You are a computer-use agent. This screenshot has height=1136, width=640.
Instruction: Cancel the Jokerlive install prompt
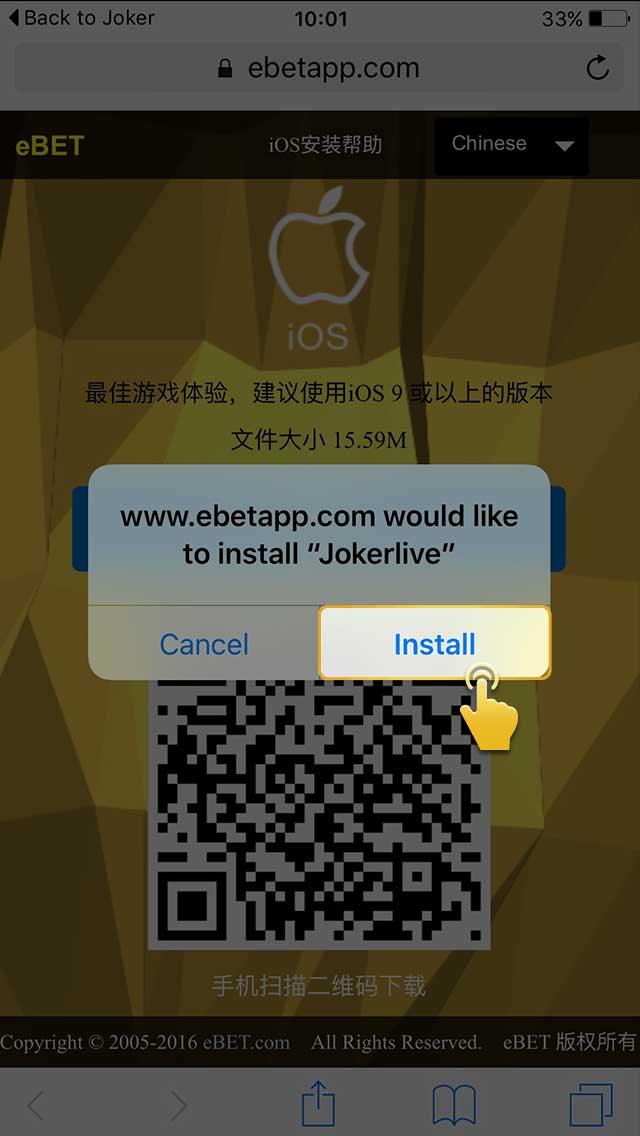click(x=204, y=644)
